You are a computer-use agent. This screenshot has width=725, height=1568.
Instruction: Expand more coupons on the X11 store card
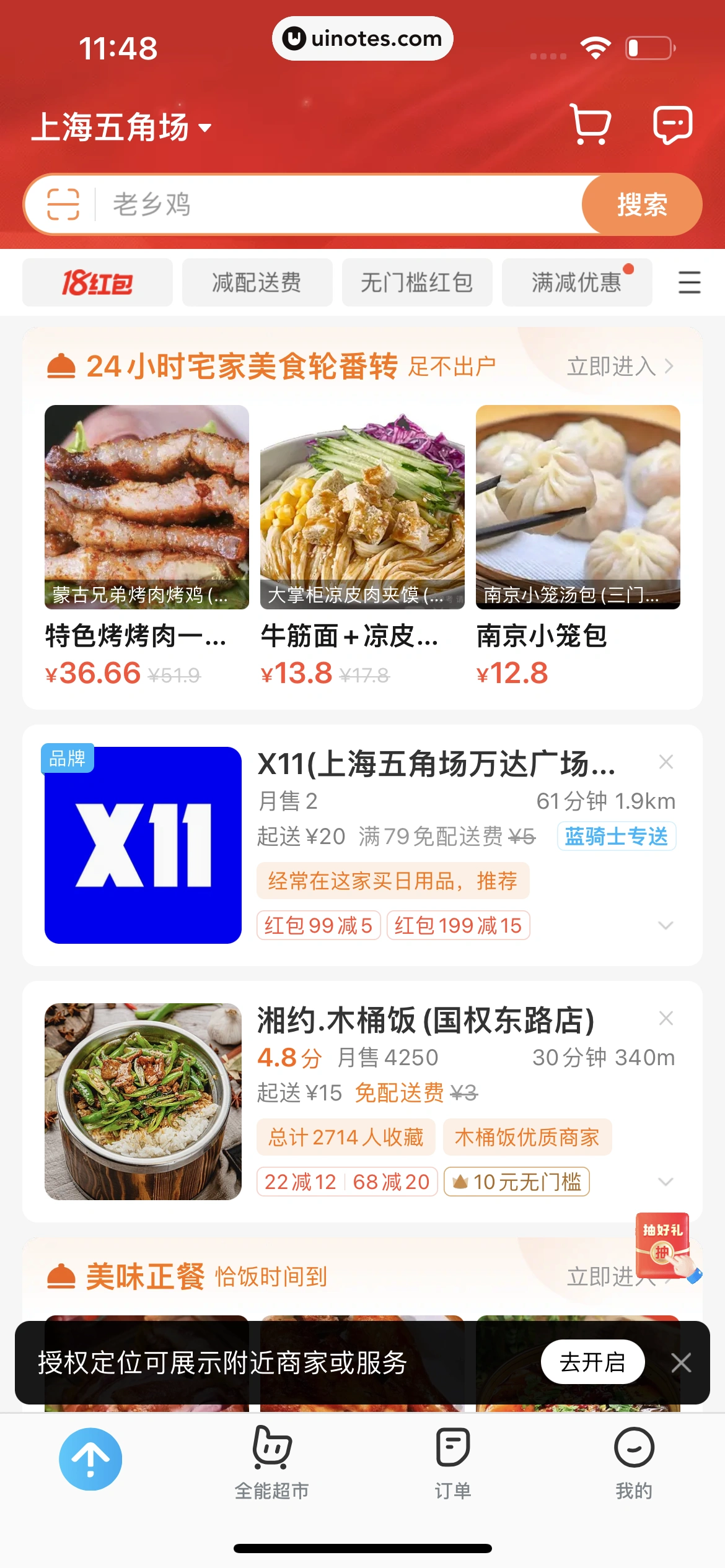coord(666,926)
